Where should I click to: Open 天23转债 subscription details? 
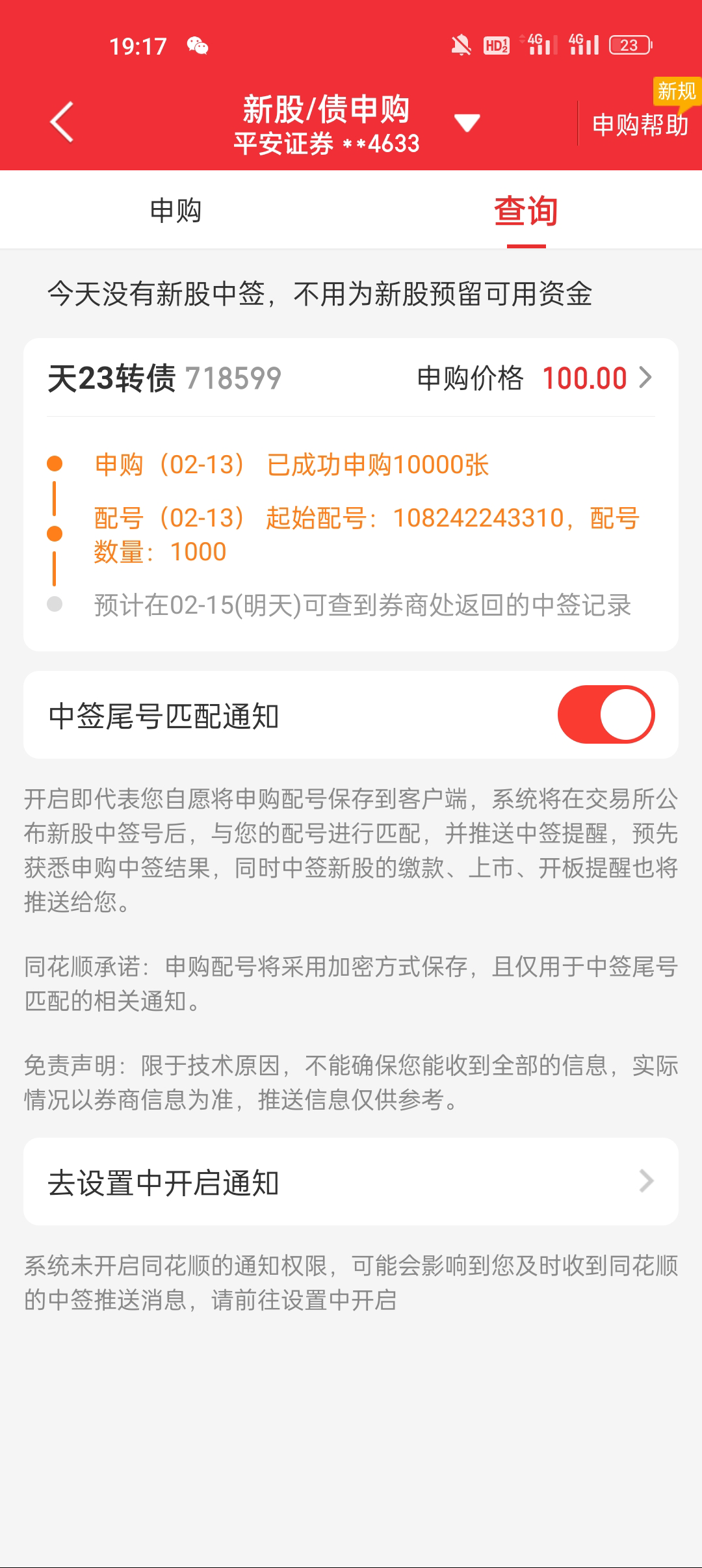click(351, 378)
